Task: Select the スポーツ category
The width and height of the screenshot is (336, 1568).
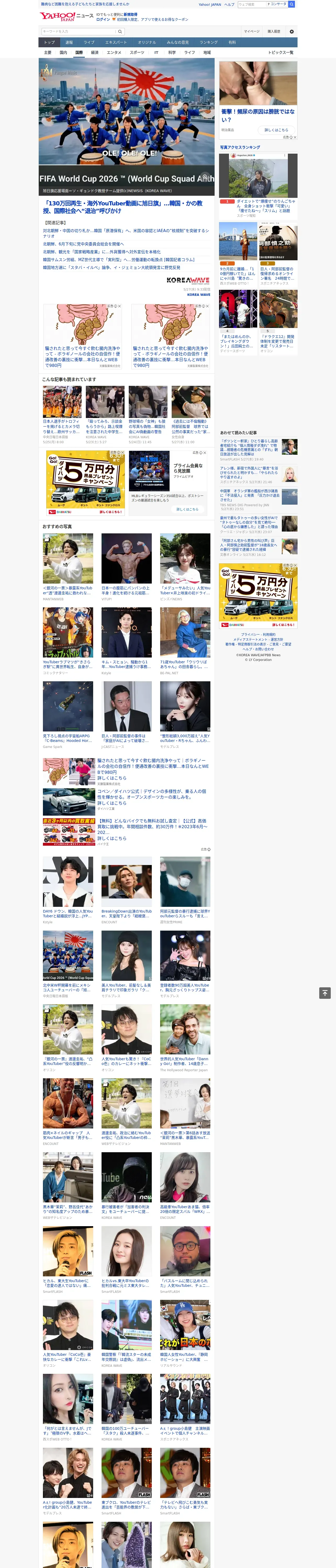Action: pos(137,52)
